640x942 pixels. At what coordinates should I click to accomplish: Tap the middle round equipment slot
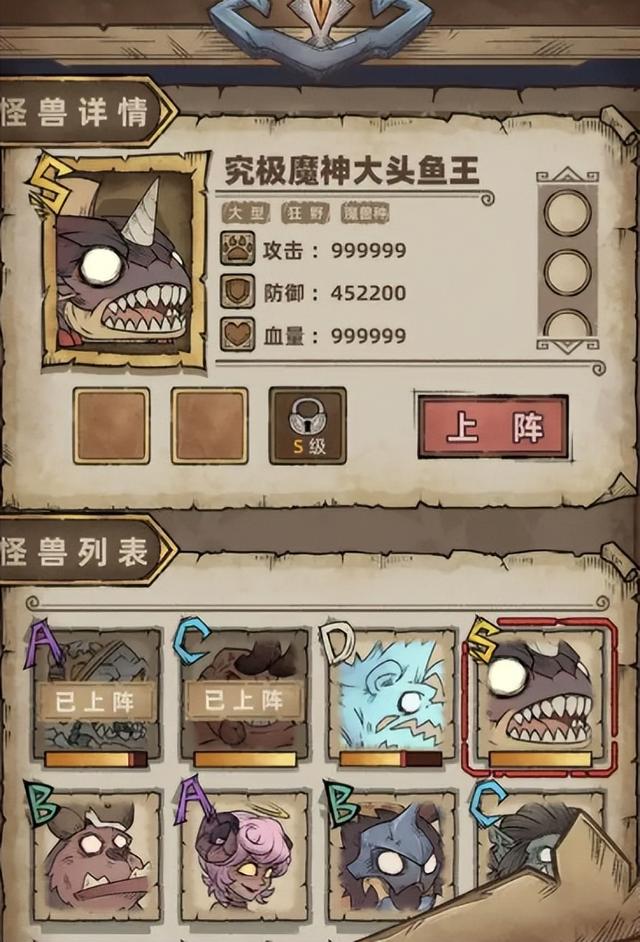click(567, 272)
